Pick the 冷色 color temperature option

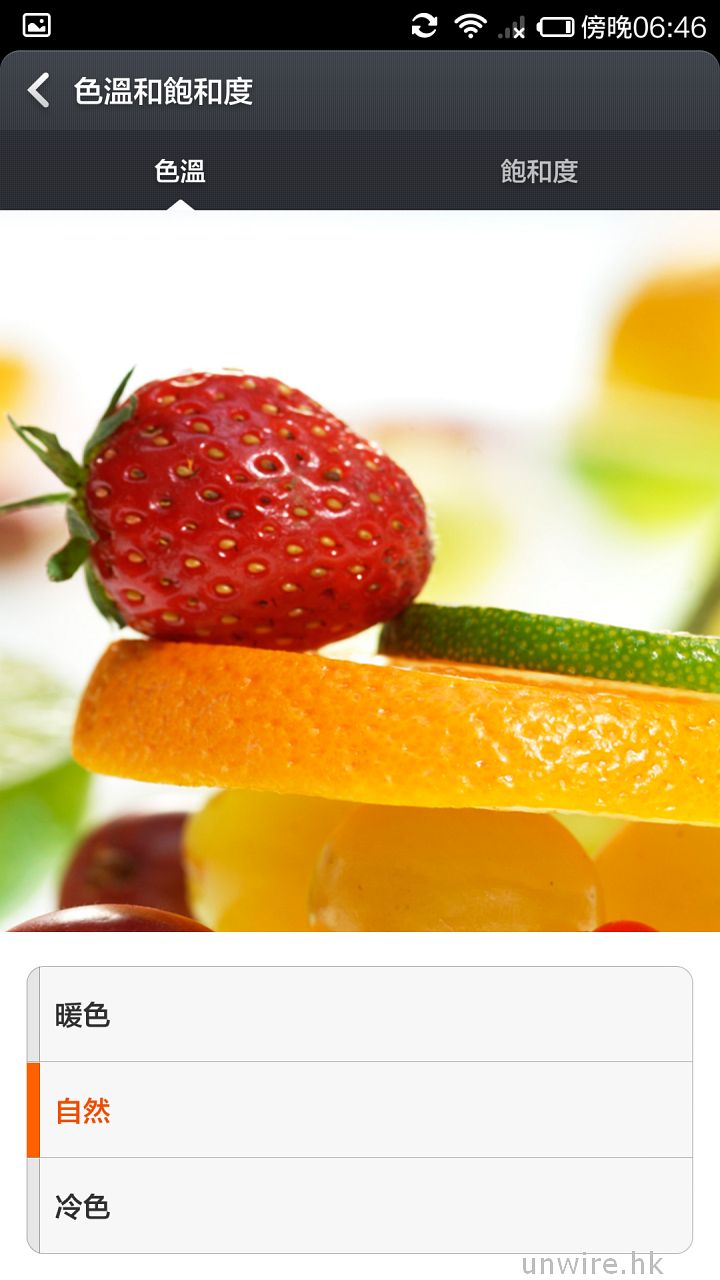[x=360, y=1206]
